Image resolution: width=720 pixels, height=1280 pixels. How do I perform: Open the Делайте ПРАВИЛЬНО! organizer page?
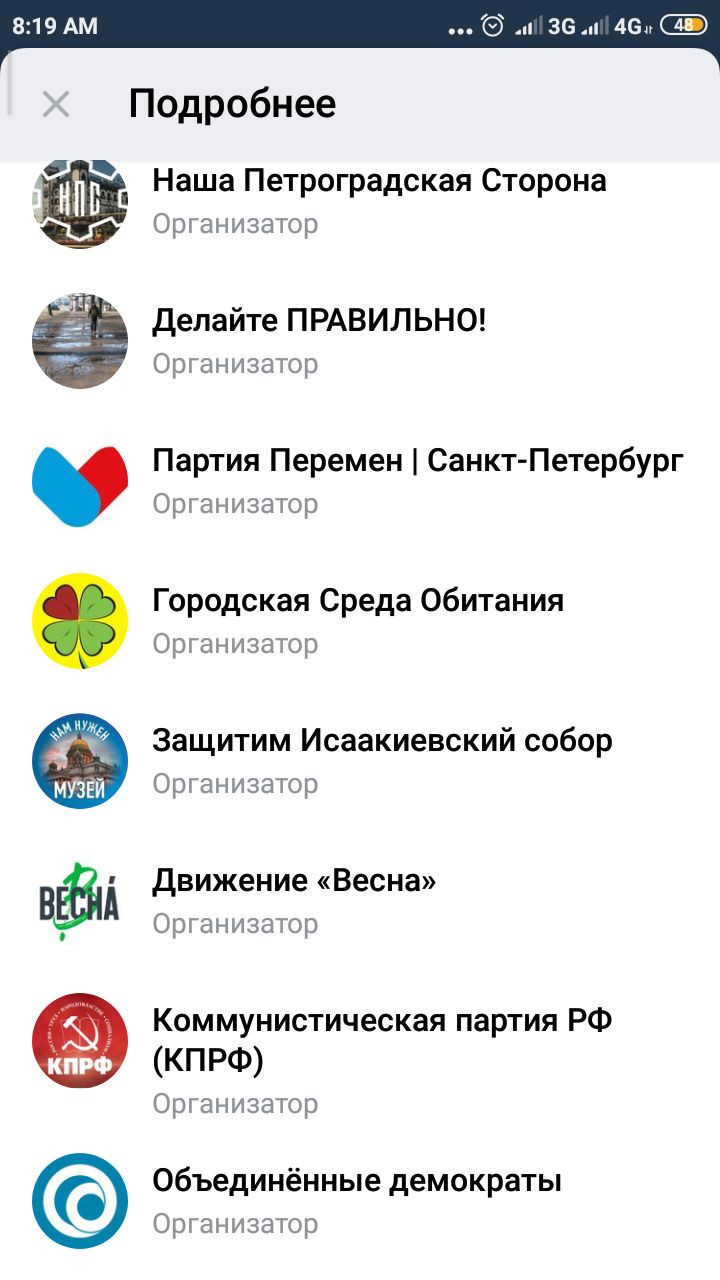pyautogui.click(x=360, y=341)
